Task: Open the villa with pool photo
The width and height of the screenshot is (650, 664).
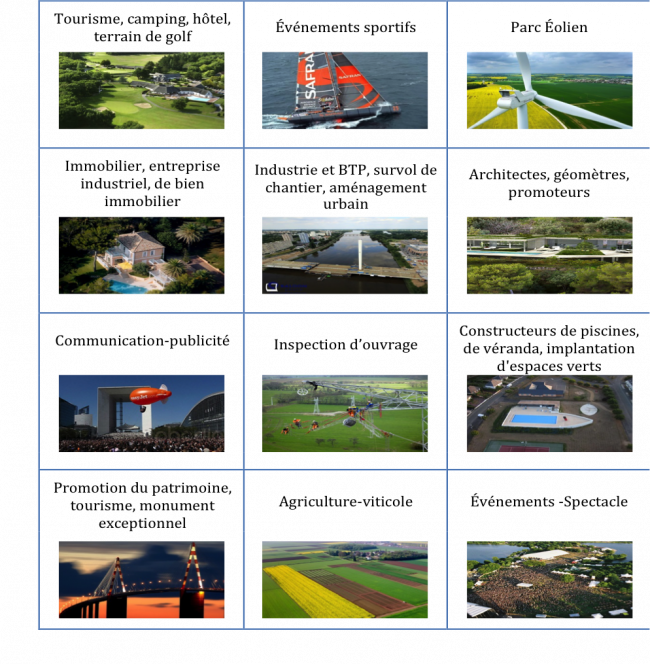Action: pyautogui.click(x=141, y=256)
